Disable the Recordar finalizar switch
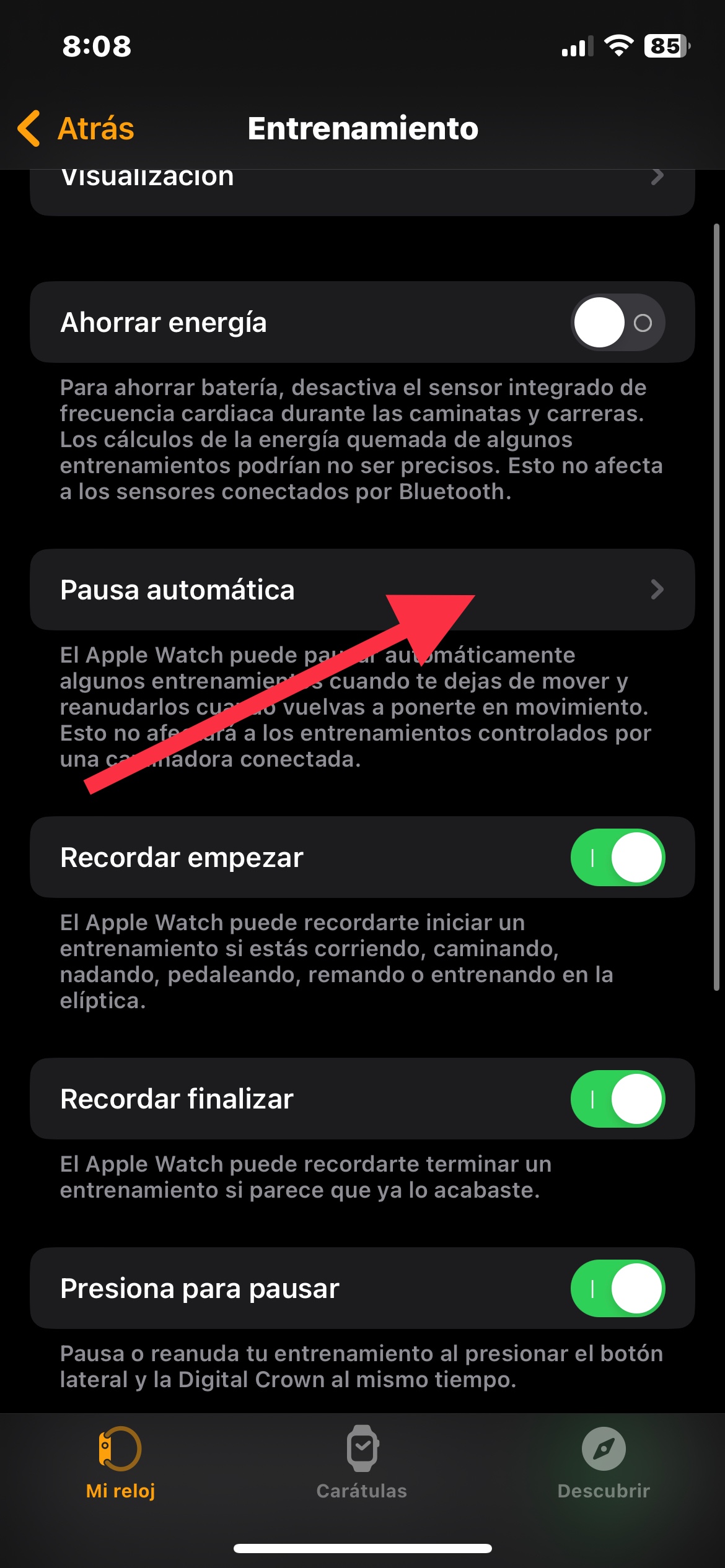 (617, 1099)
